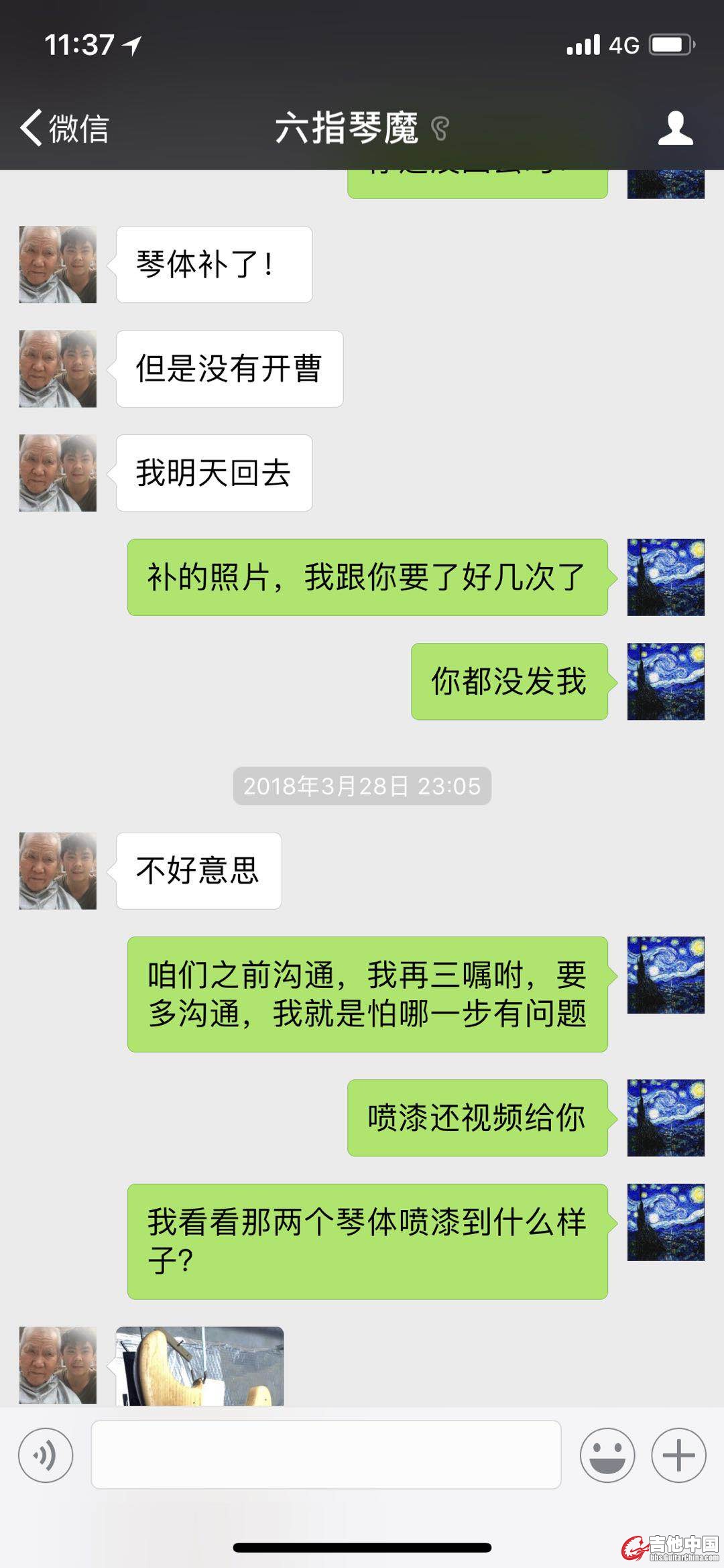
Task: Focus the message text field
Action: tap(326, 1455)
